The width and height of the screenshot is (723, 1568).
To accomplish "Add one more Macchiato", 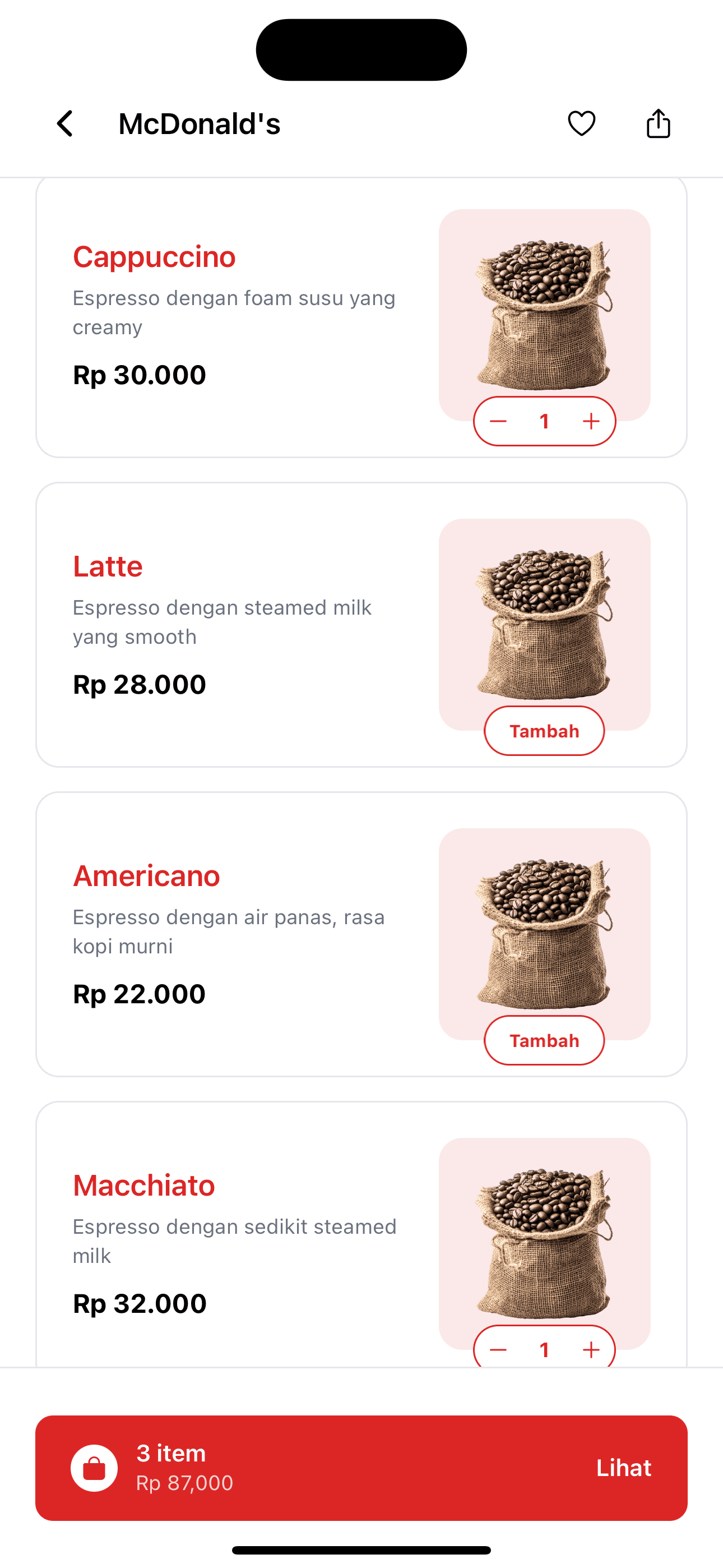I will click(591, 1349).
